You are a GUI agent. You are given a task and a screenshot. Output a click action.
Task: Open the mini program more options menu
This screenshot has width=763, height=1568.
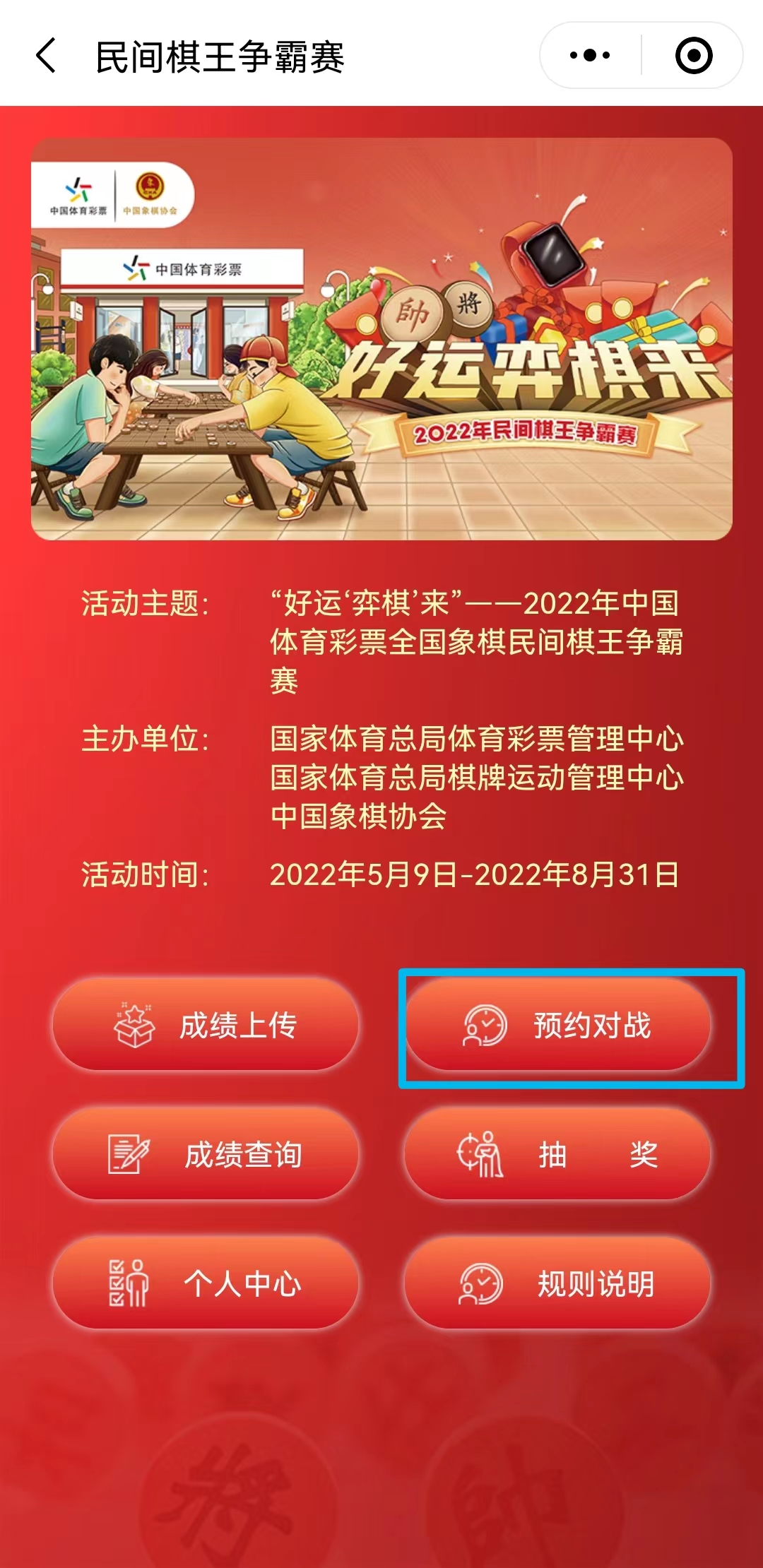click(591, 55)
